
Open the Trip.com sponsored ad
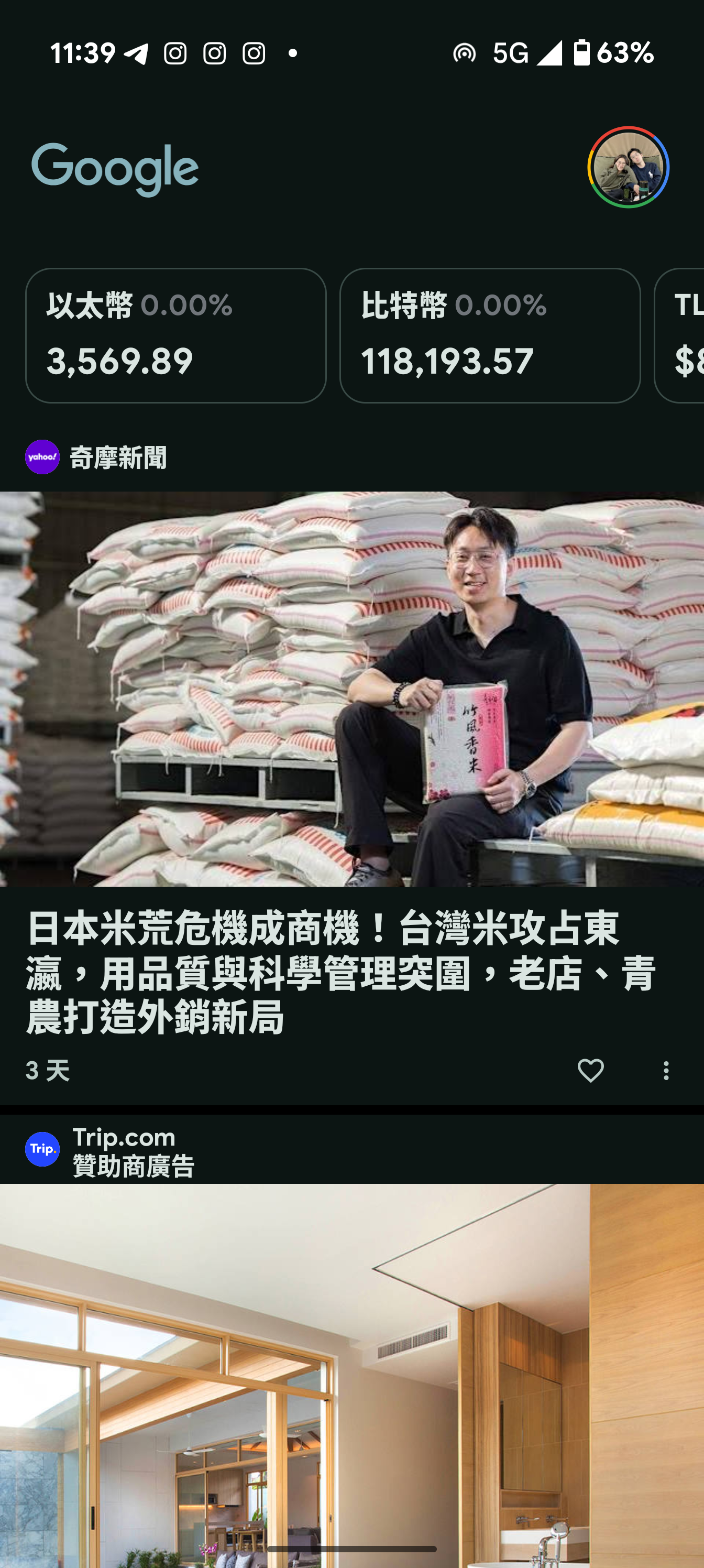(351, 1375)
